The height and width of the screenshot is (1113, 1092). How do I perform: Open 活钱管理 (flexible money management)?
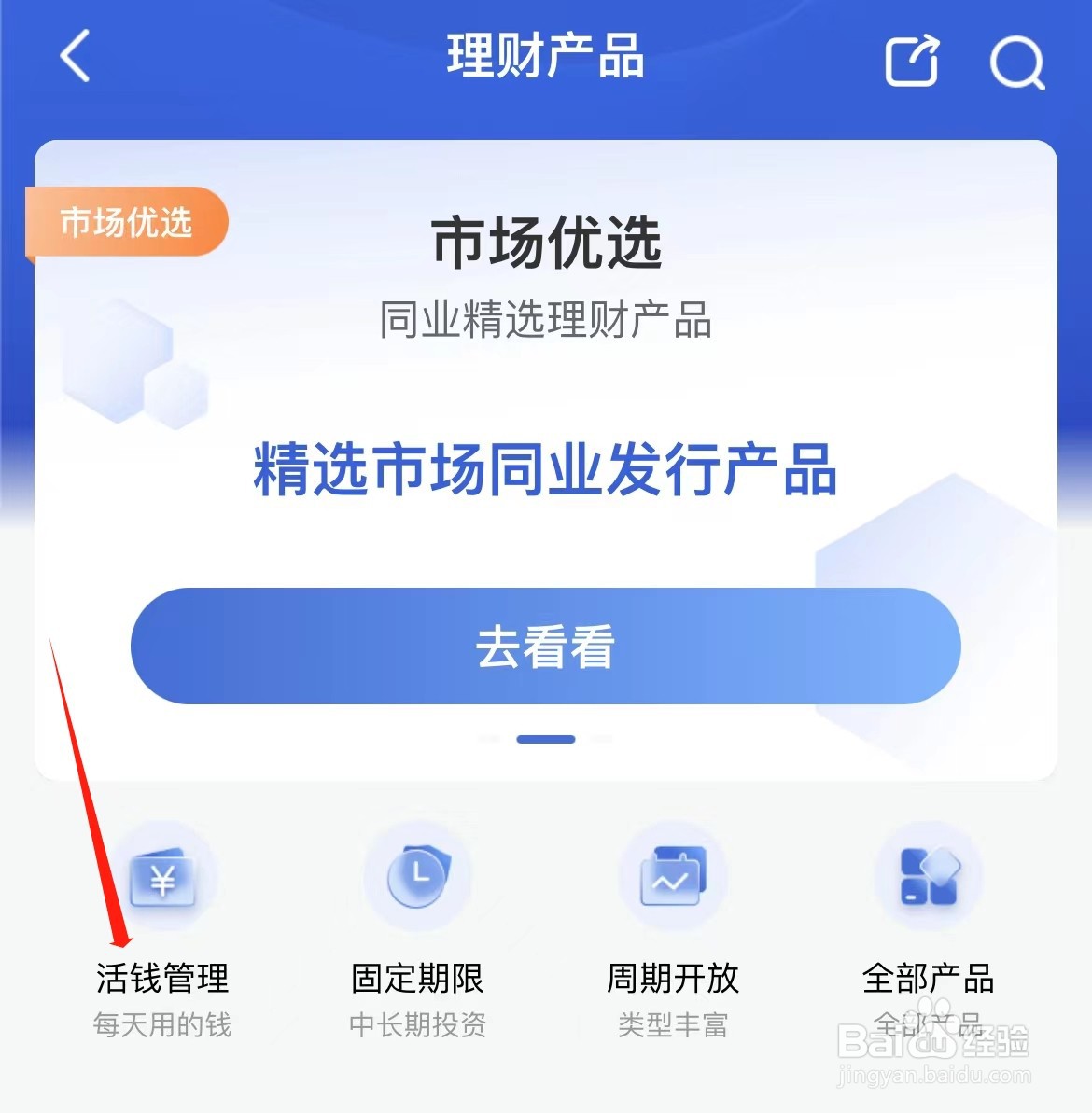(161, 979)
